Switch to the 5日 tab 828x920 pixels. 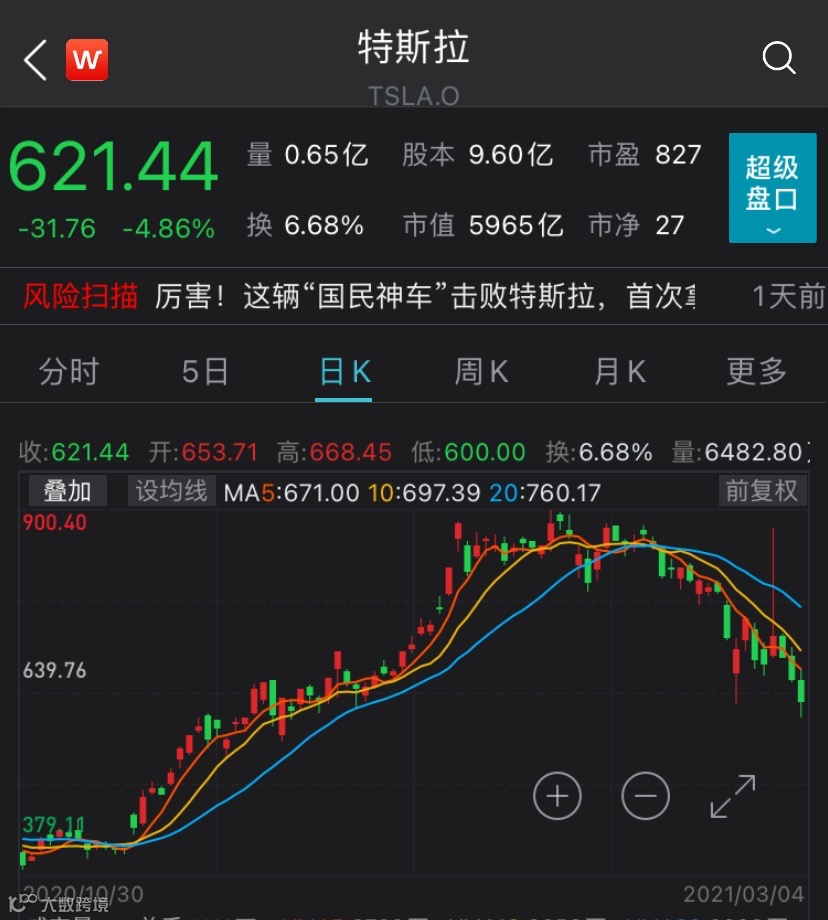tap(205, 372)
